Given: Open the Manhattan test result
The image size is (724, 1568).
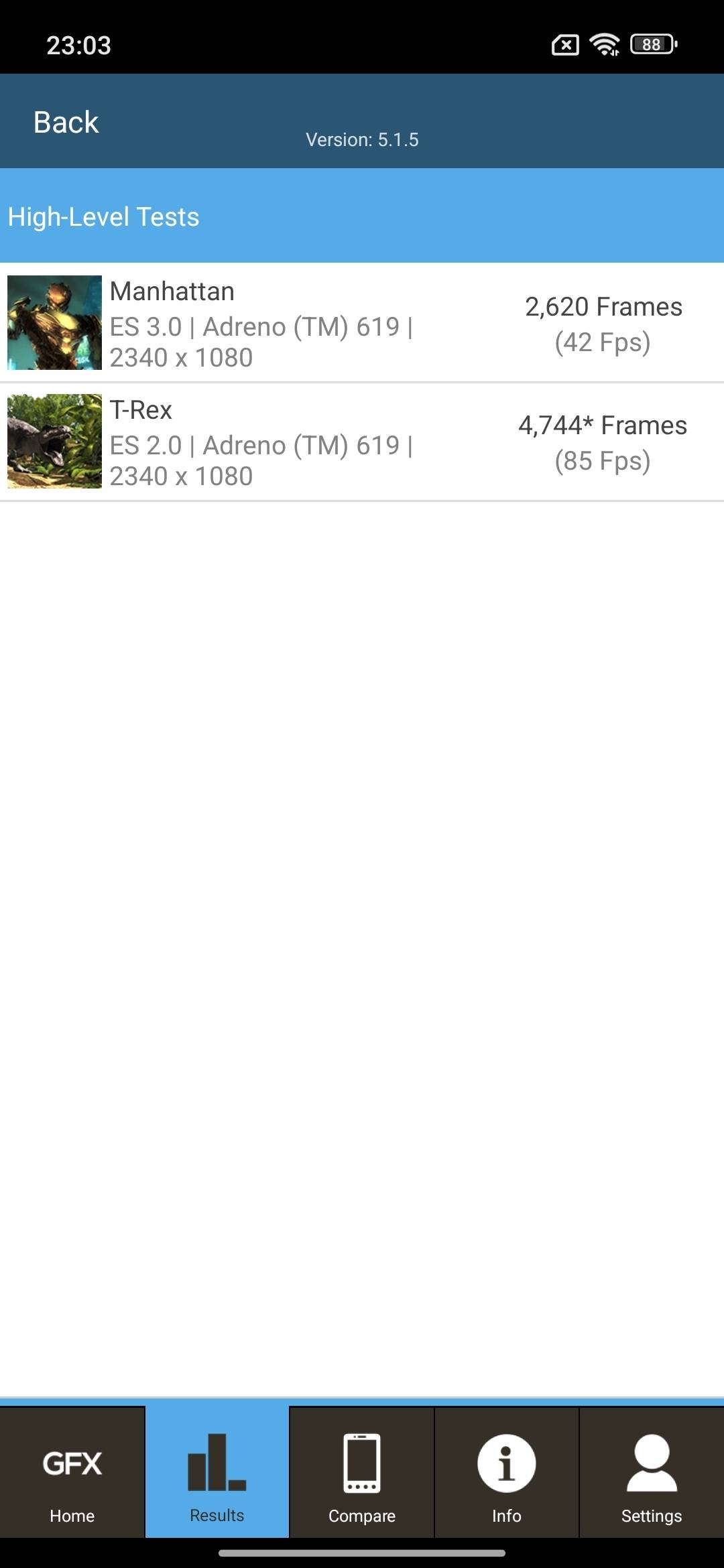Looking at the screenshot, I should tap(362, 323).
